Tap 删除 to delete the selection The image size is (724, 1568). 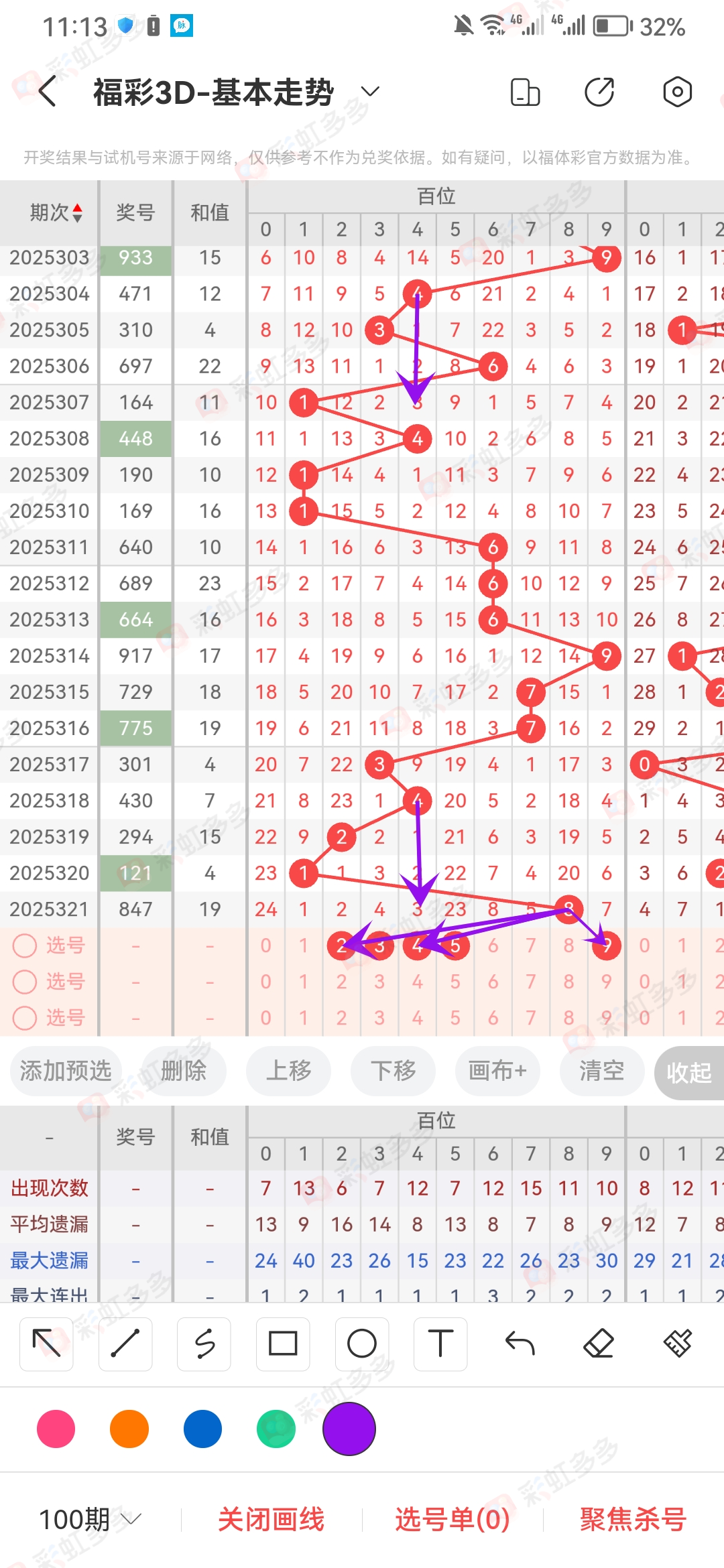point(183,1070)
